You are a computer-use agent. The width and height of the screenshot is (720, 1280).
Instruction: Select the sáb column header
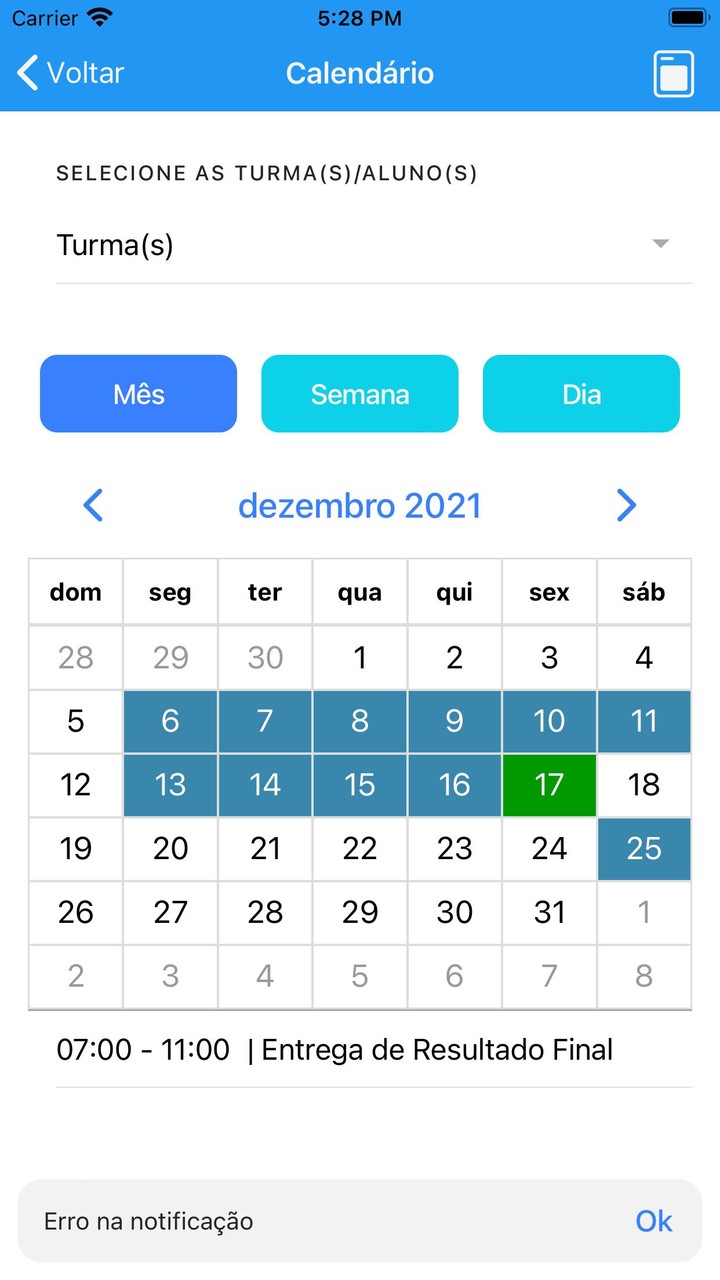click(643, 592)
